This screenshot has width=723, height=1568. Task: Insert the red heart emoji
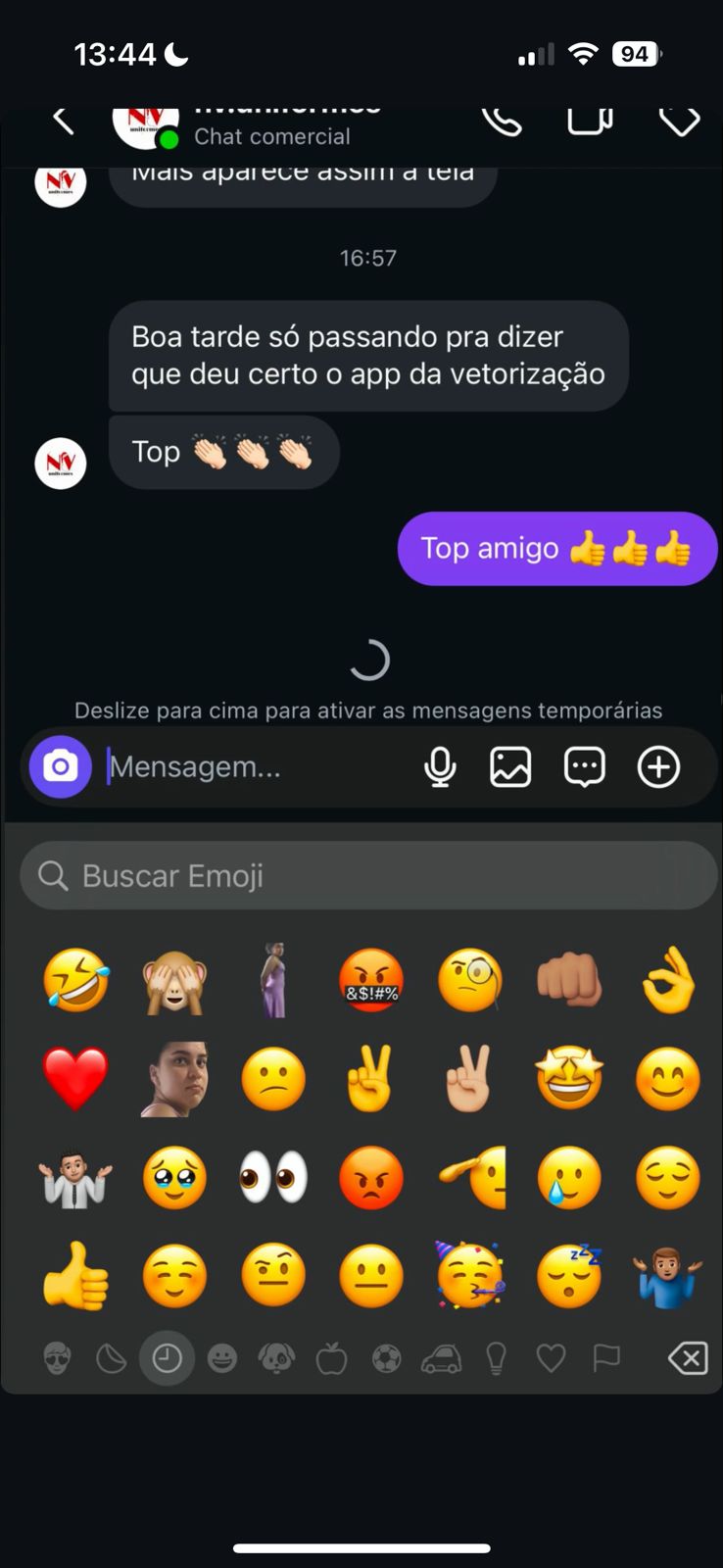[75, 1078]
